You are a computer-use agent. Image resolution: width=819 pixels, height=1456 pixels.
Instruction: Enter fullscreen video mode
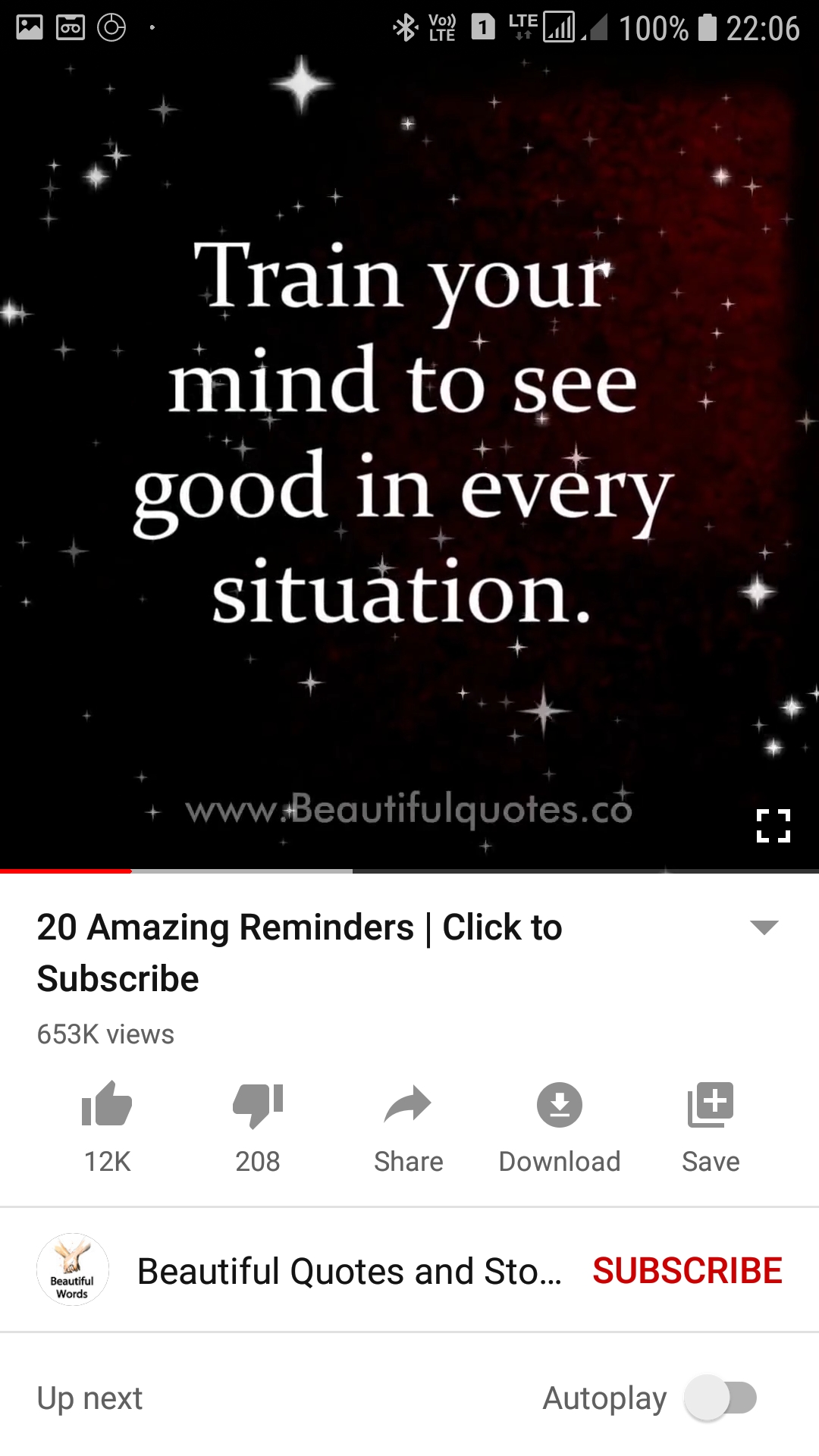(773, 825)
